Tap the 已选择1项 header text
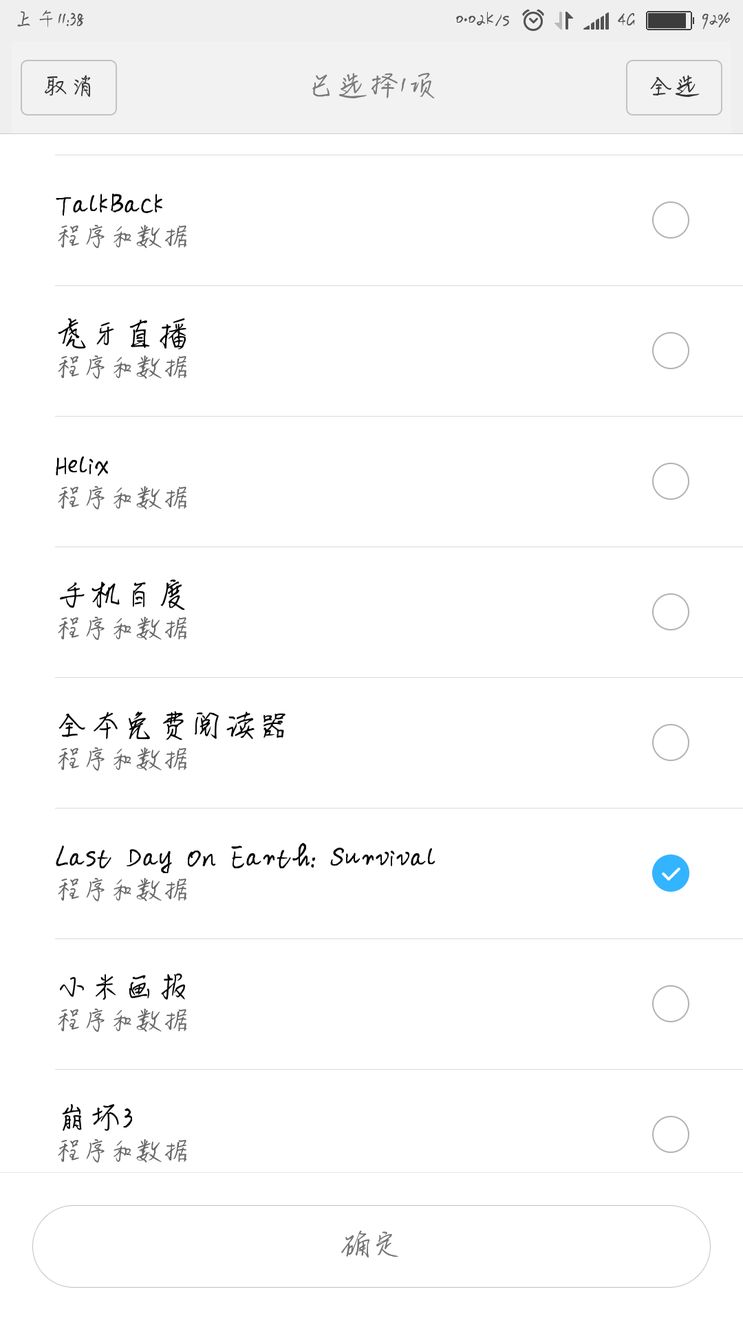 (x=371, y=88)
